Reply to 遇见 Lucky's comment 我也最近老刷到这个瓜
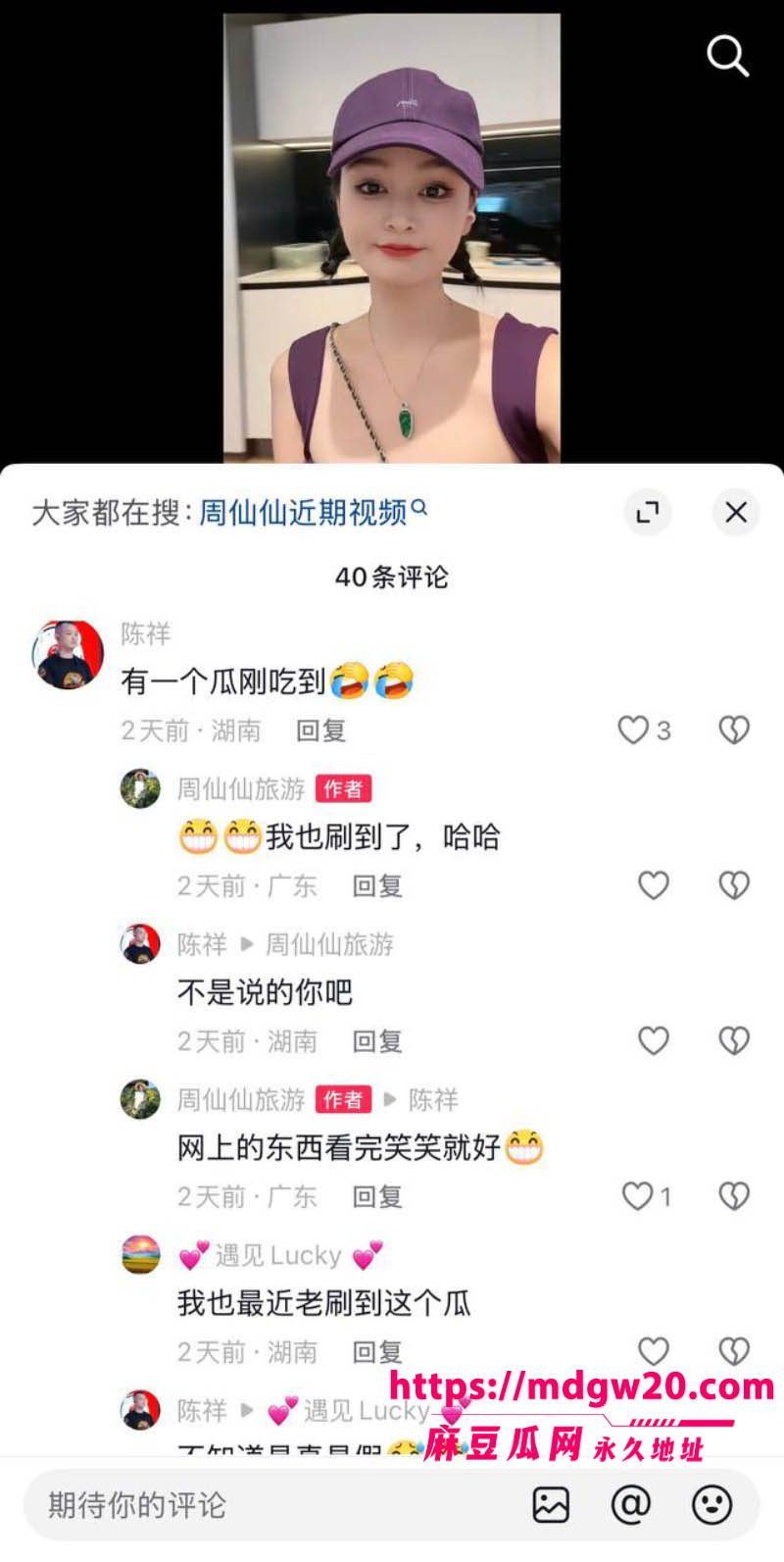 (x=377, y=1352)
